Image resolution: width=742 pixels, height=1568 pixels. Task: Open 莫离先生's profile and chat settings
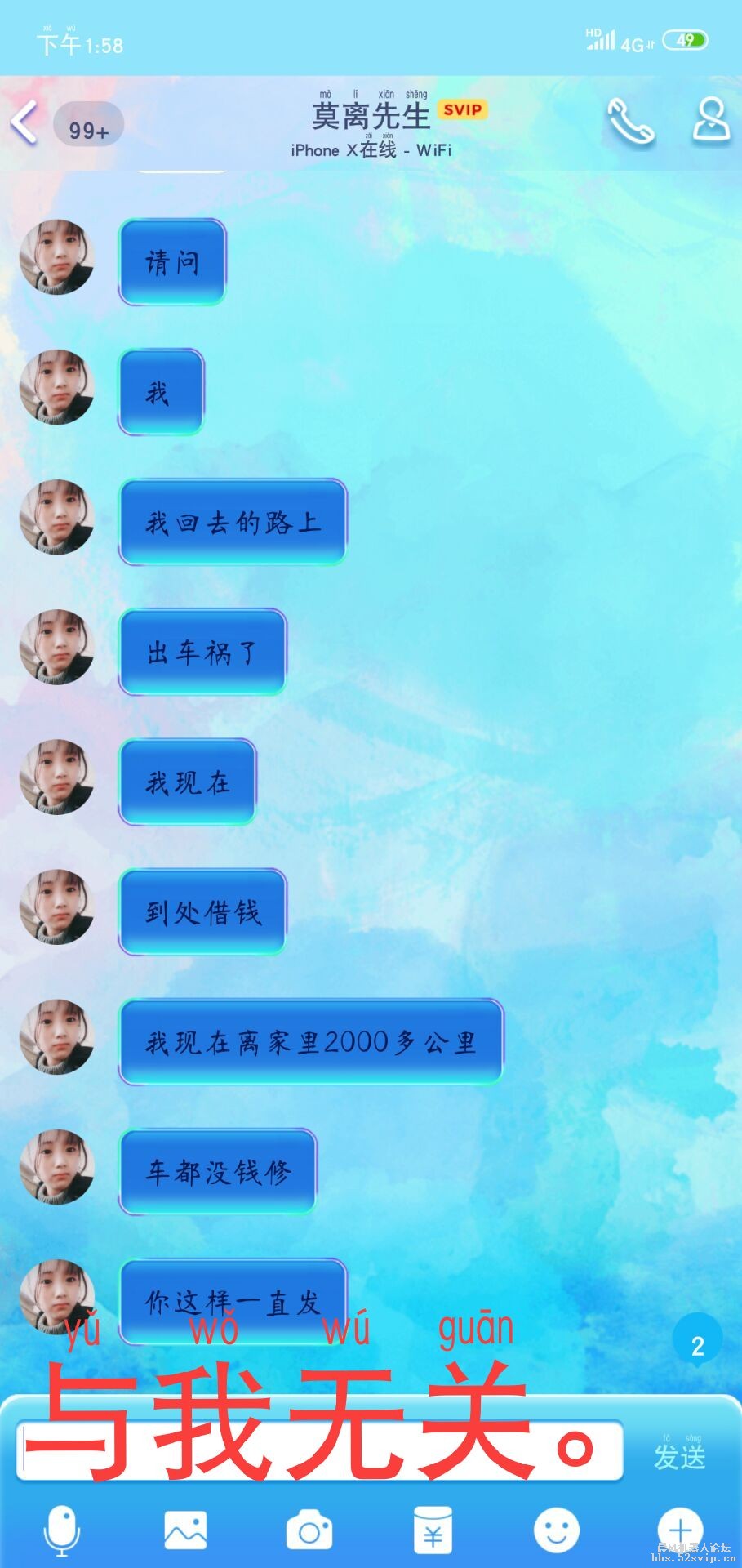[x=711, y=121]
